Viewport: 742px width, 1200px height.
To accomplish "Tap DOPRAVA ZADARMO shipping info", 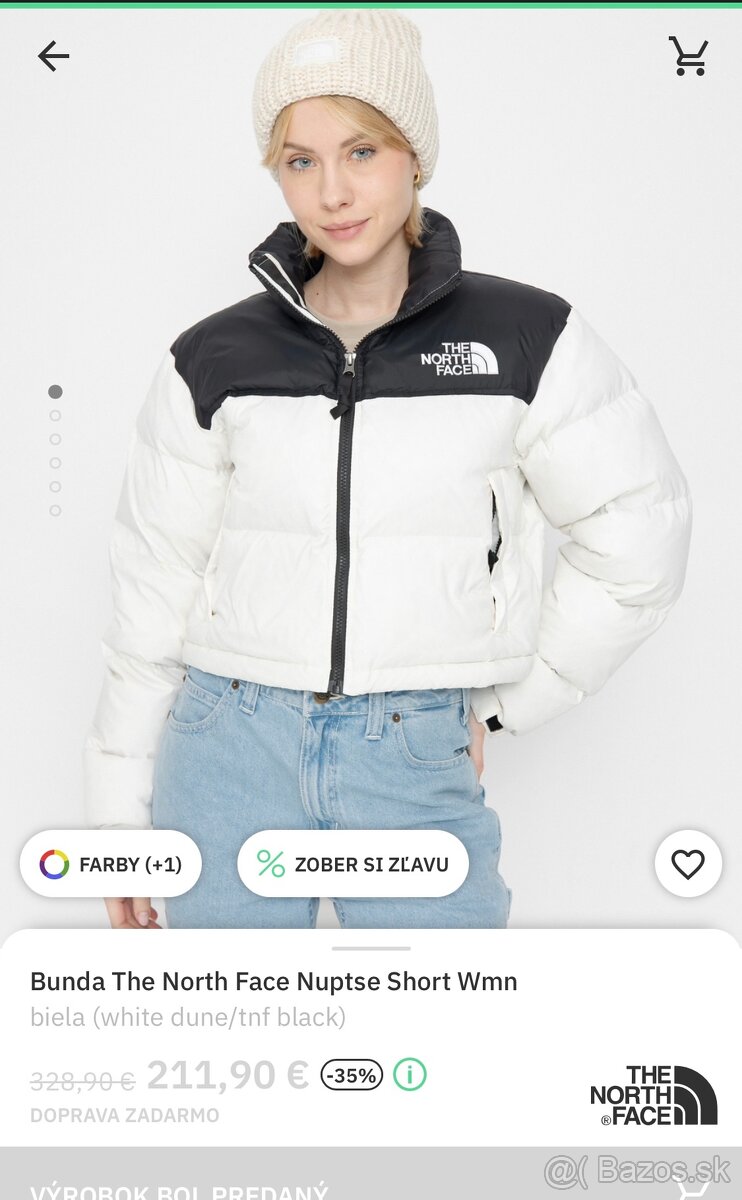I will click(124, 1115).
